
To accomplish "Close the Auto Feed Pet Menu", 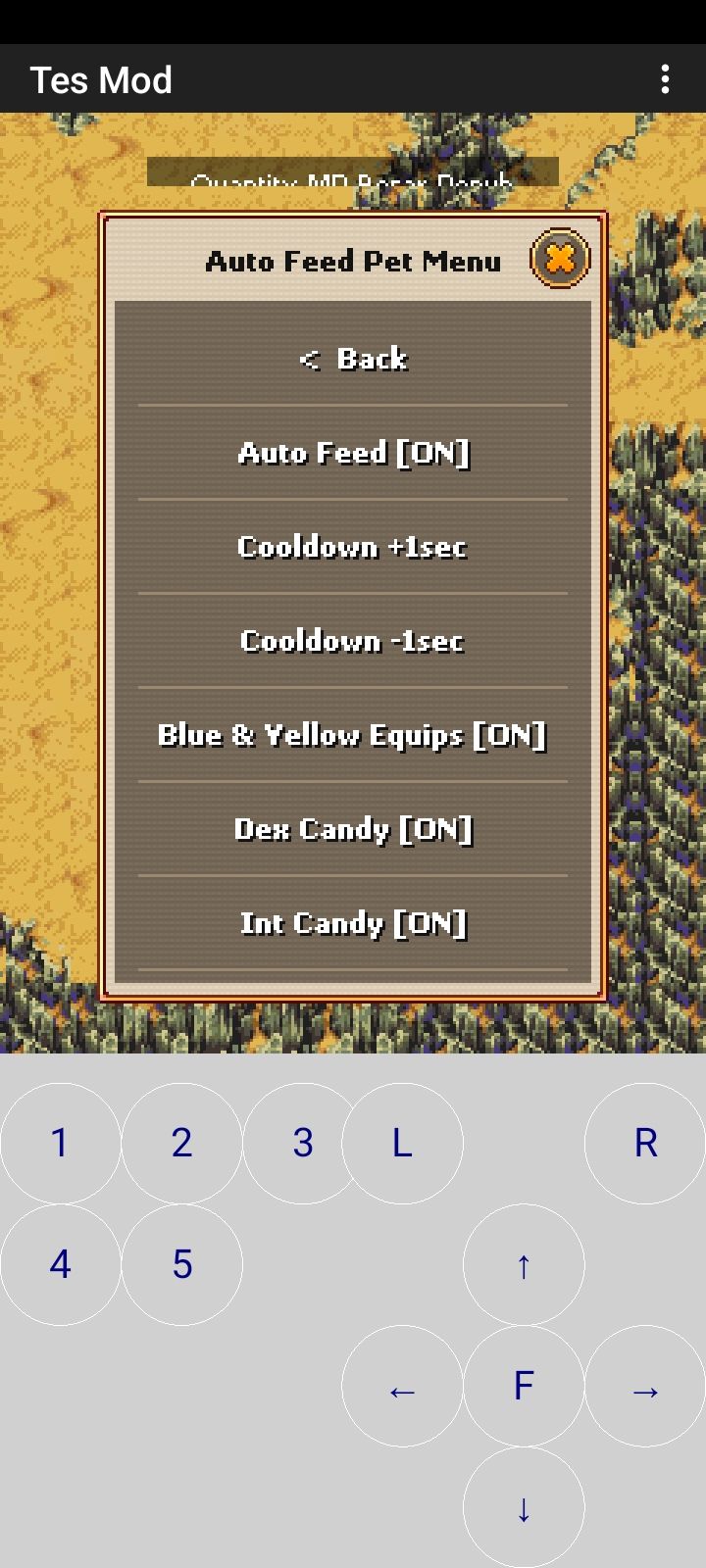I will [x=560, y=259].
